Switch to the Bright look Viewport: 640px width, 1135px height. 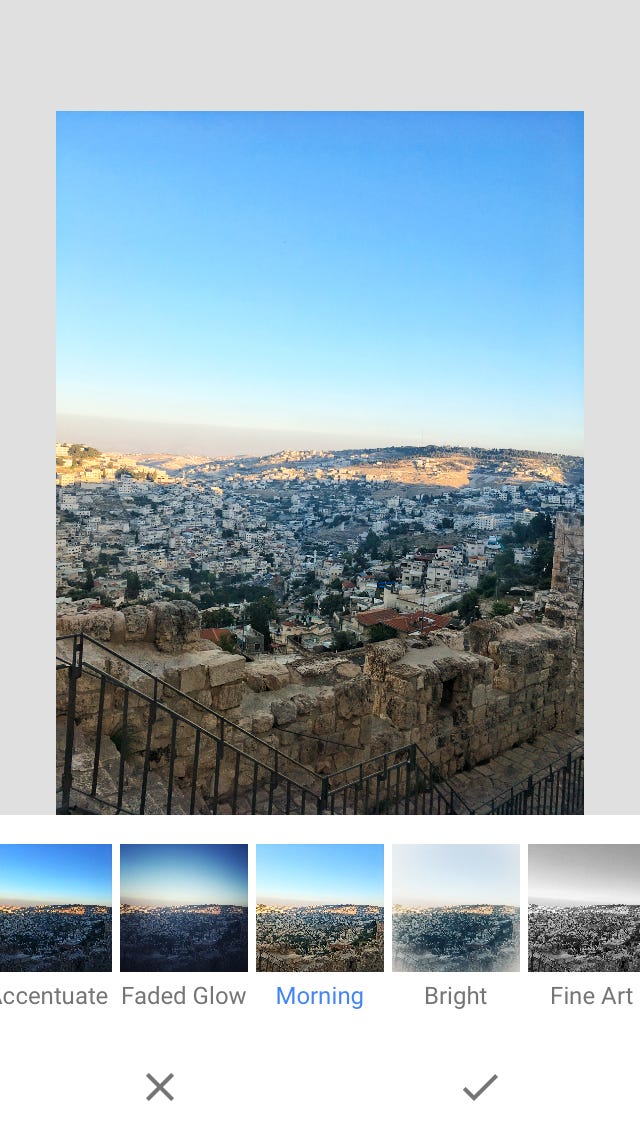(456, 908)
